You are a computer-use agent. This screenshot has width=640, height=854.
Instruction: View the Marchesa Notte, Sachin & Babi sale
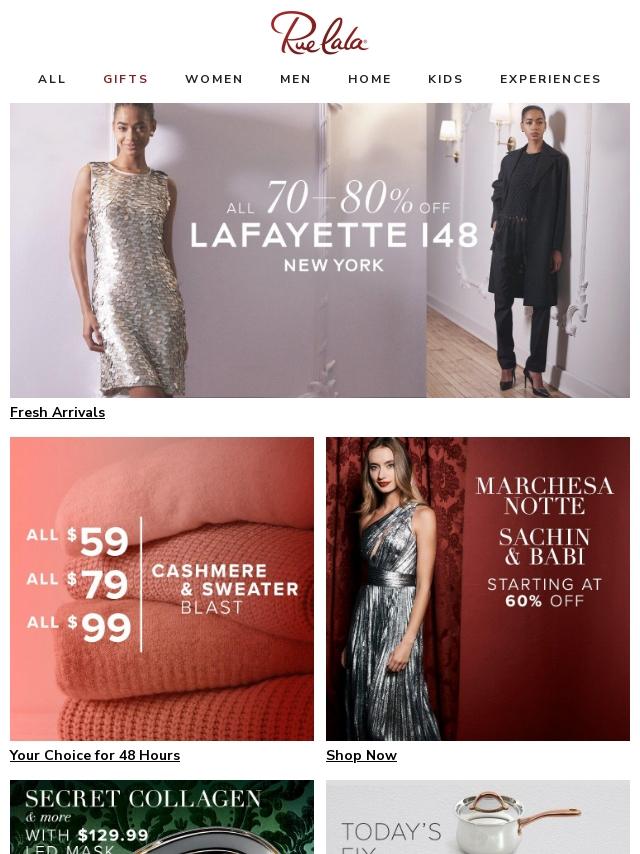pyautogui.click(x=478, y=588)
